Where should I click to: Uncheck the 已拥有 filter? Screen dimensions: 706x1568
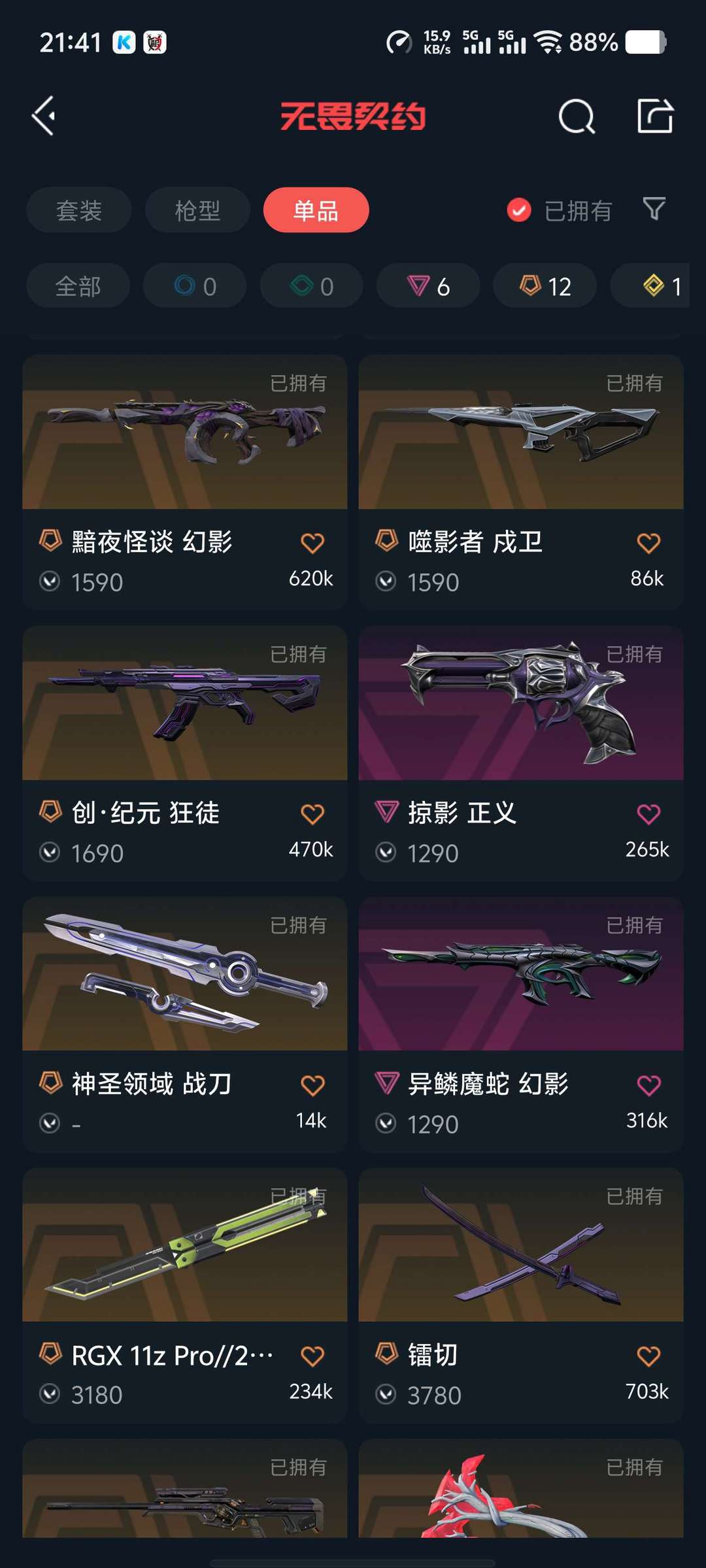point(560,210)
